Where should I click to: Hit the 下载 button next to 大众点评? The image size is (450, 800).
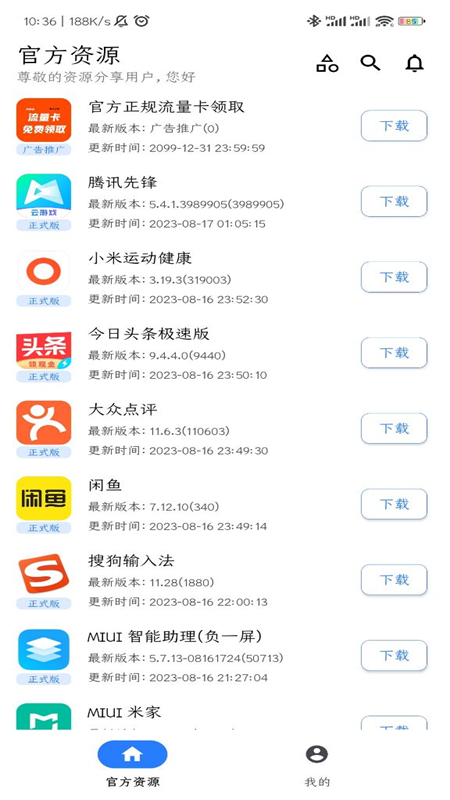click(394, 428)
